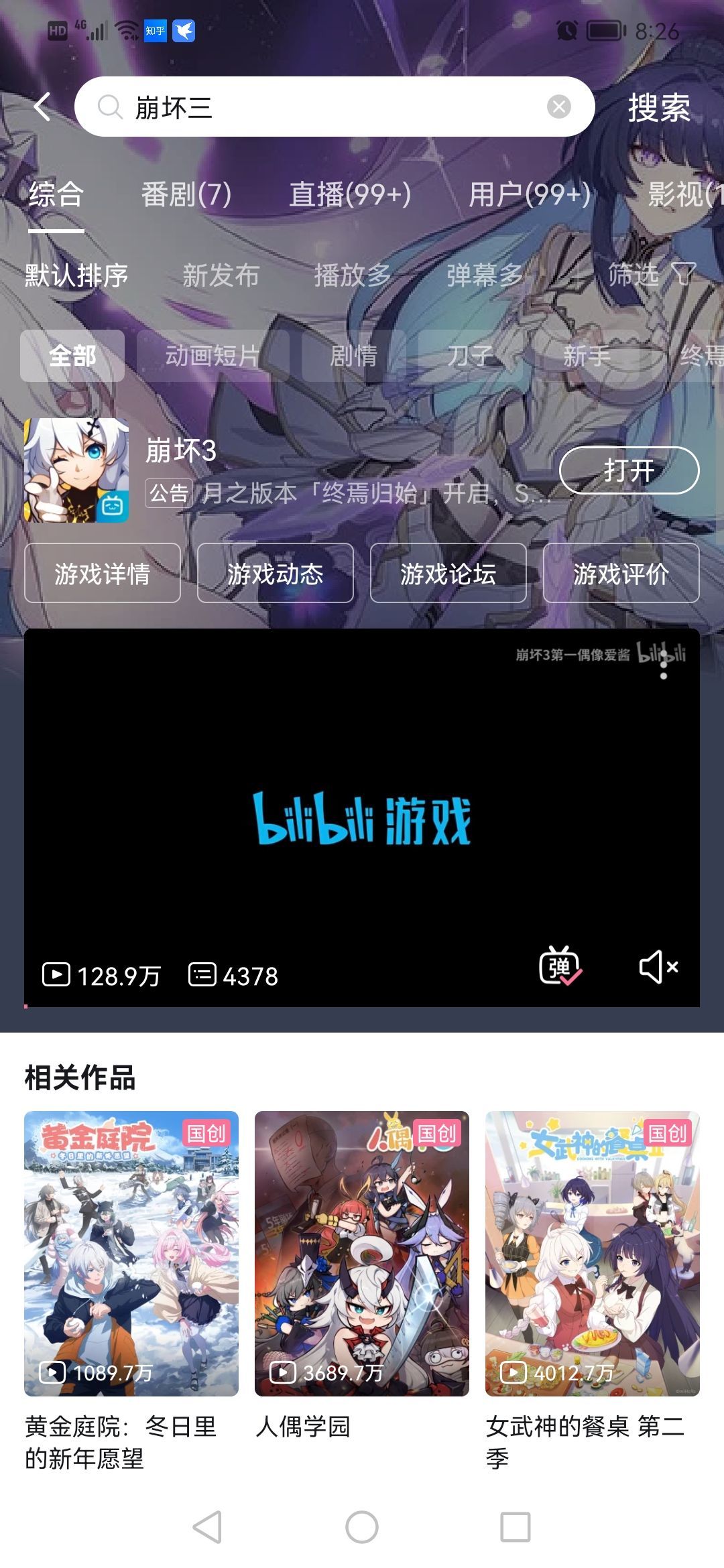Image resolution: width=724 pixels, height=1568 pixels.
Task: Switch to the 直播(99+) tab
Action: [x=349, y=195]
